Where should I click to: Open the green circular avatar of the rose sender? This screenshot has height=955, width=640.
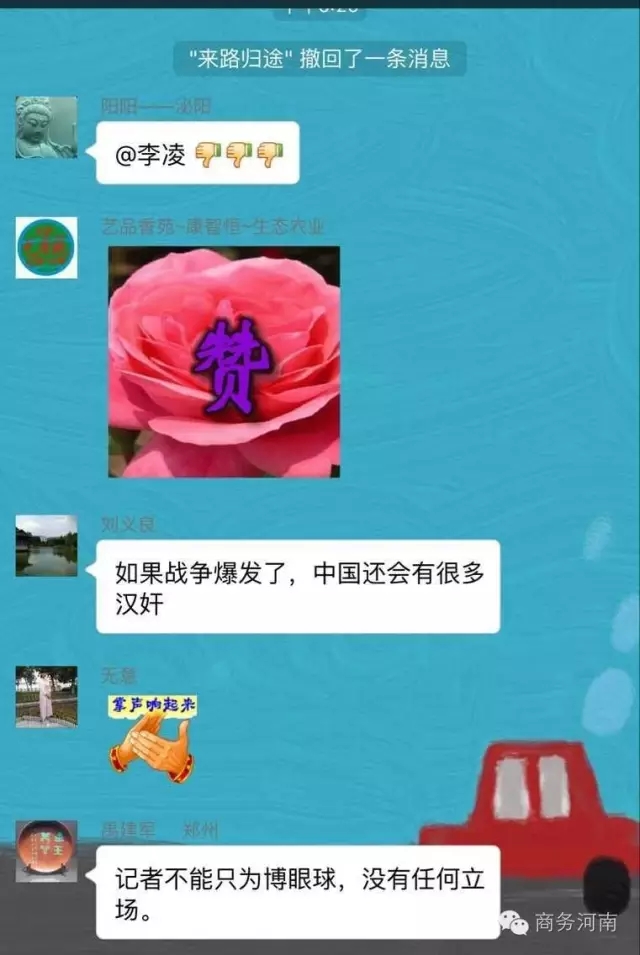(x=46, y=247)
